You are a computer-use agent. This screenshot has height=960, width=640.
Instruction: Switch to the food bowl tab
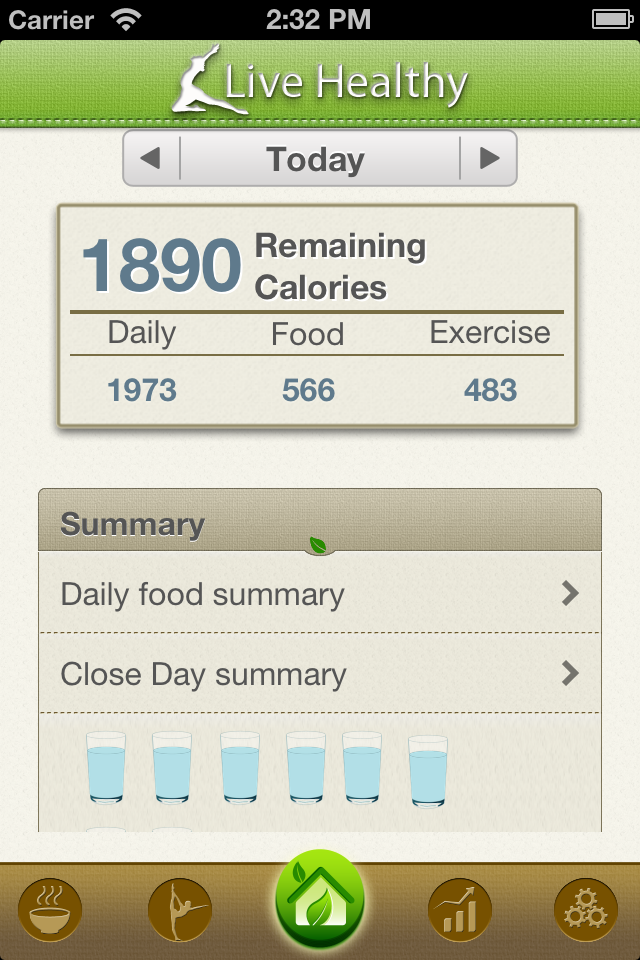tap(50, 910)
